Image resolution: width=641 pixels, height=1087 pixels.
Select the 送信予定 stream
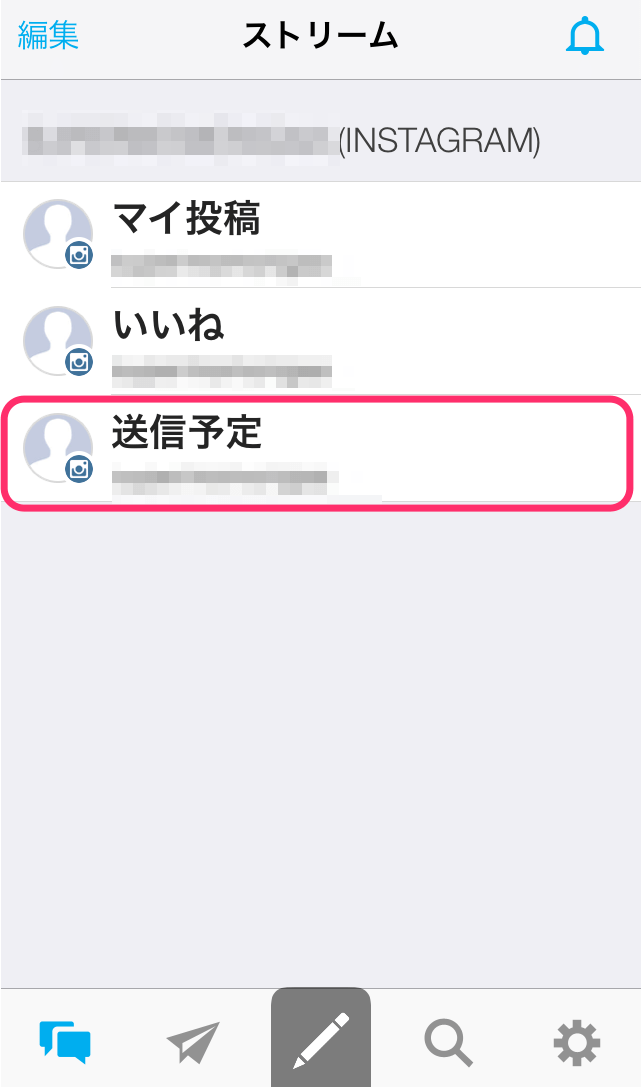tap(320, 450)
